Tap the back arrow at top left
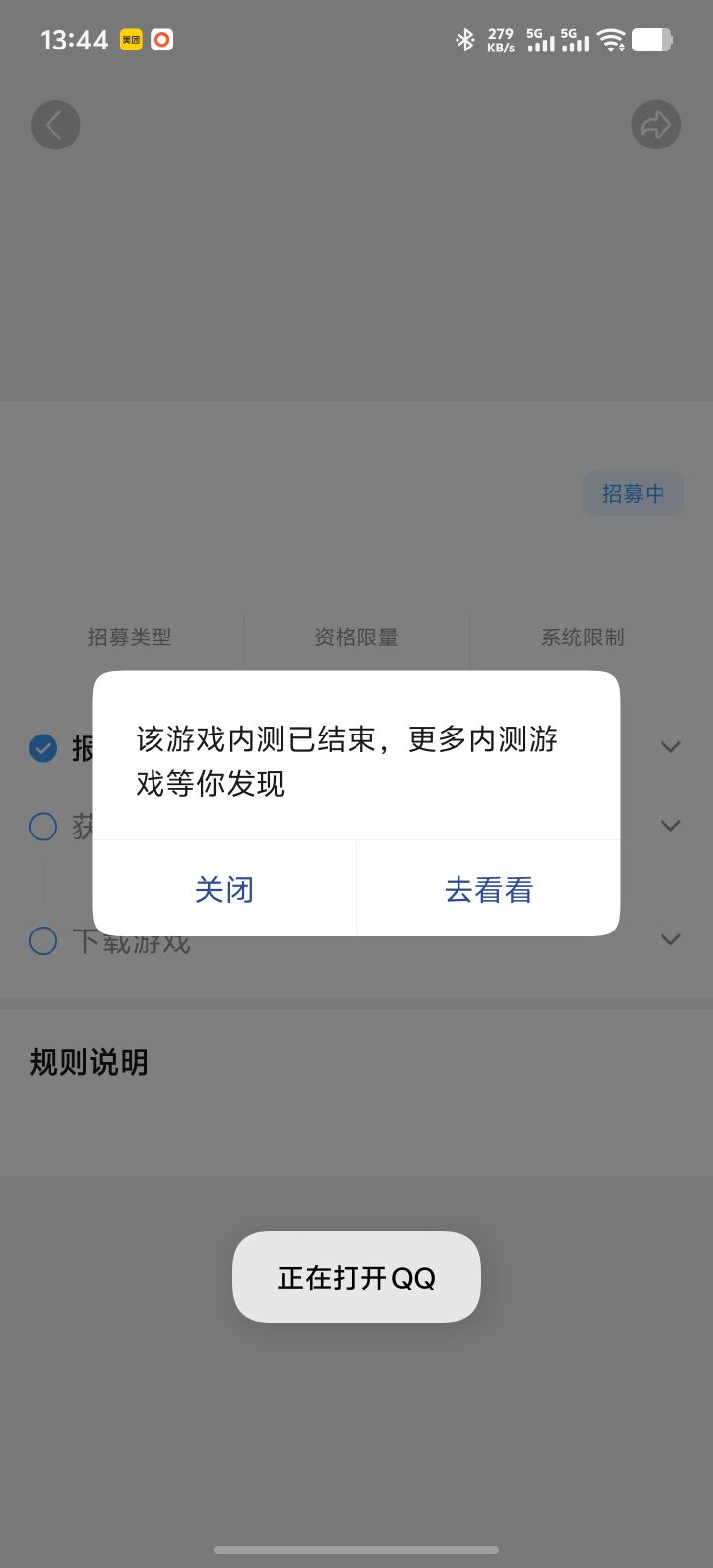 coord(55,125)
